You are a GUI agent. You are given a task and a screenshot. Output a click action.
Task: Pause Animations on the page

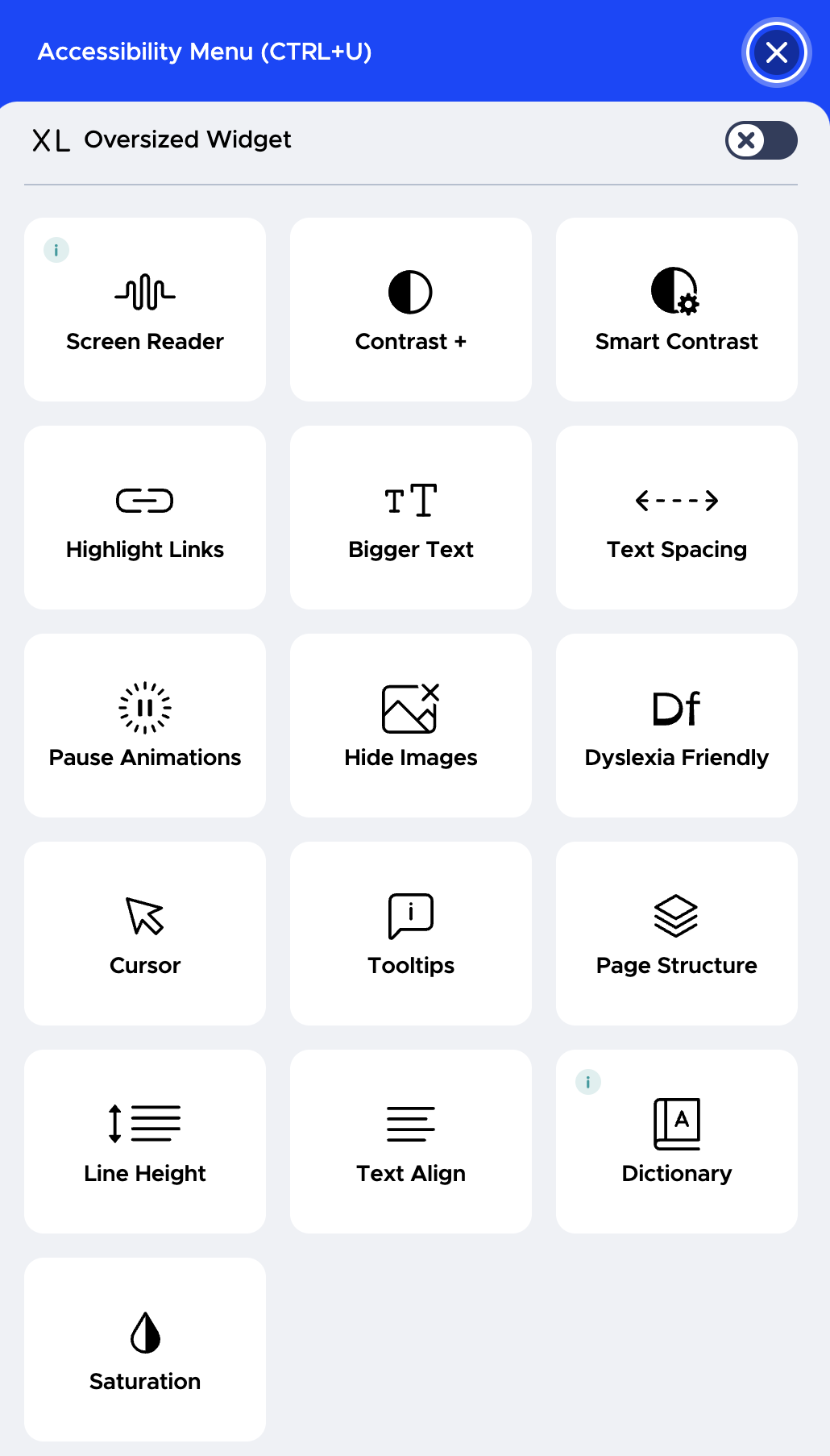pyautogui.click(x=145, y=725)
